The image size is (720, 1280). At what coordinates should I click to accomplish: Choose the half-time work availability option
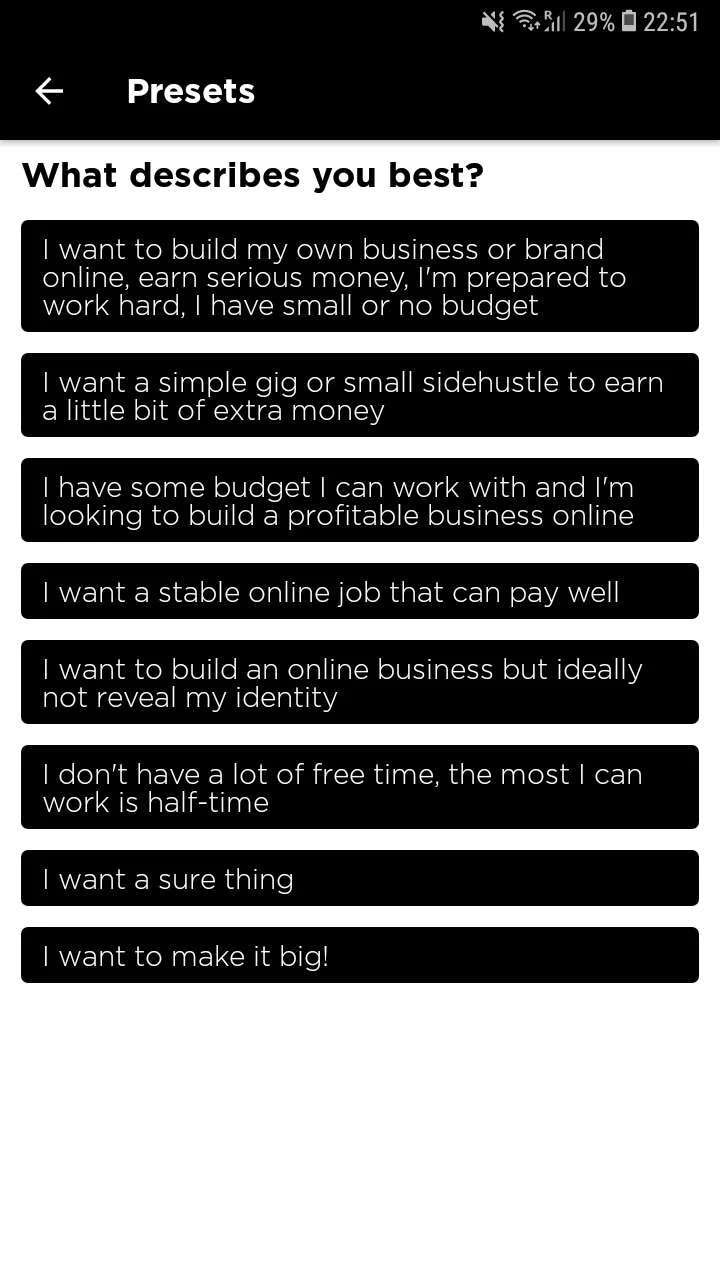click(x=360, y=787)
